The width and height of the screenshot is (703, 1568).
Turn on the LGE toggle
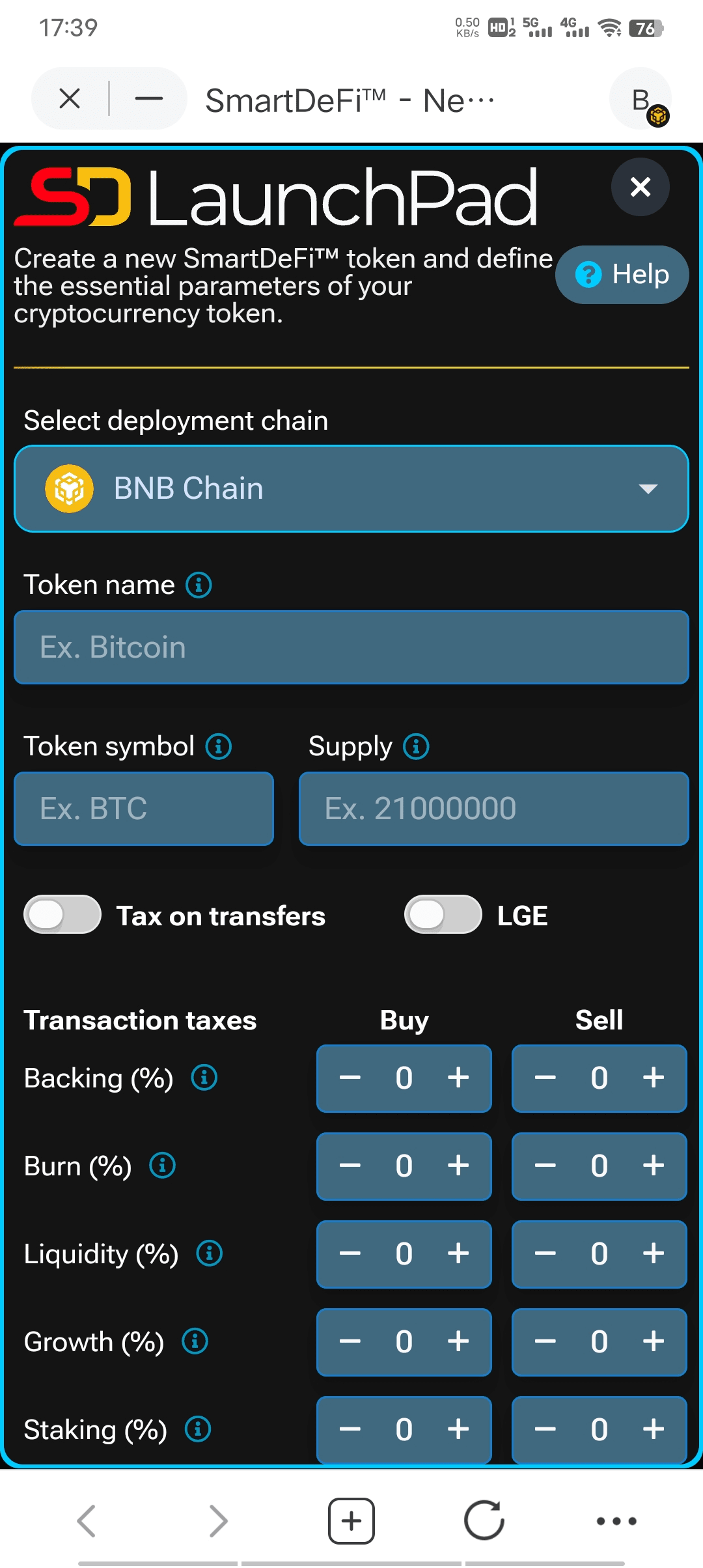(x=443, y=915)
